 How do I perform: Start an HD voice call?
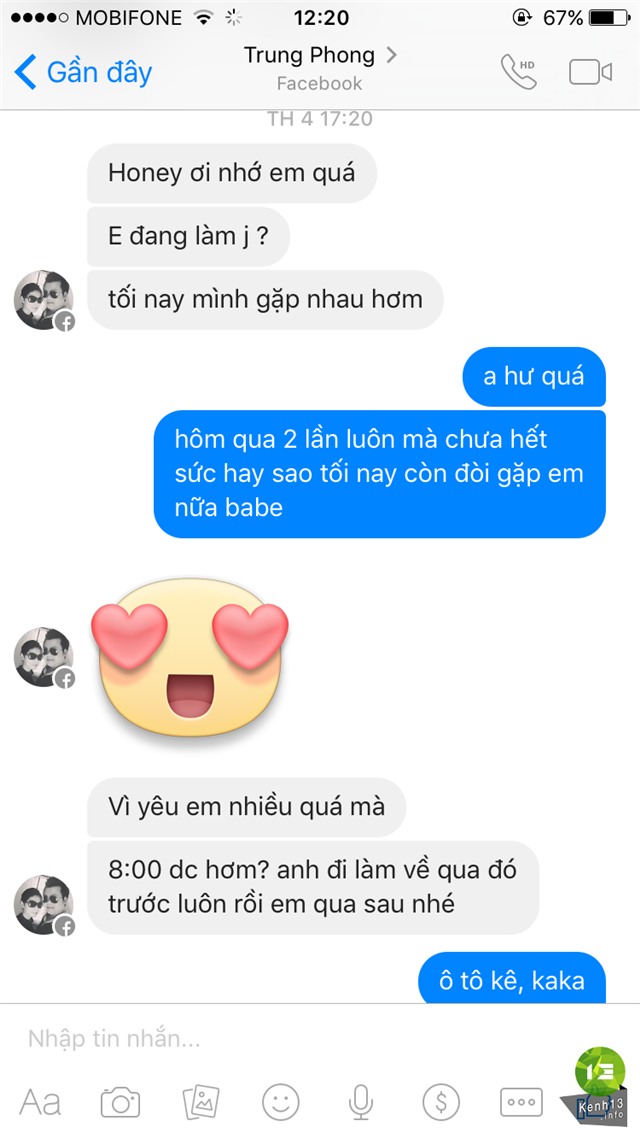pos(519,71)
